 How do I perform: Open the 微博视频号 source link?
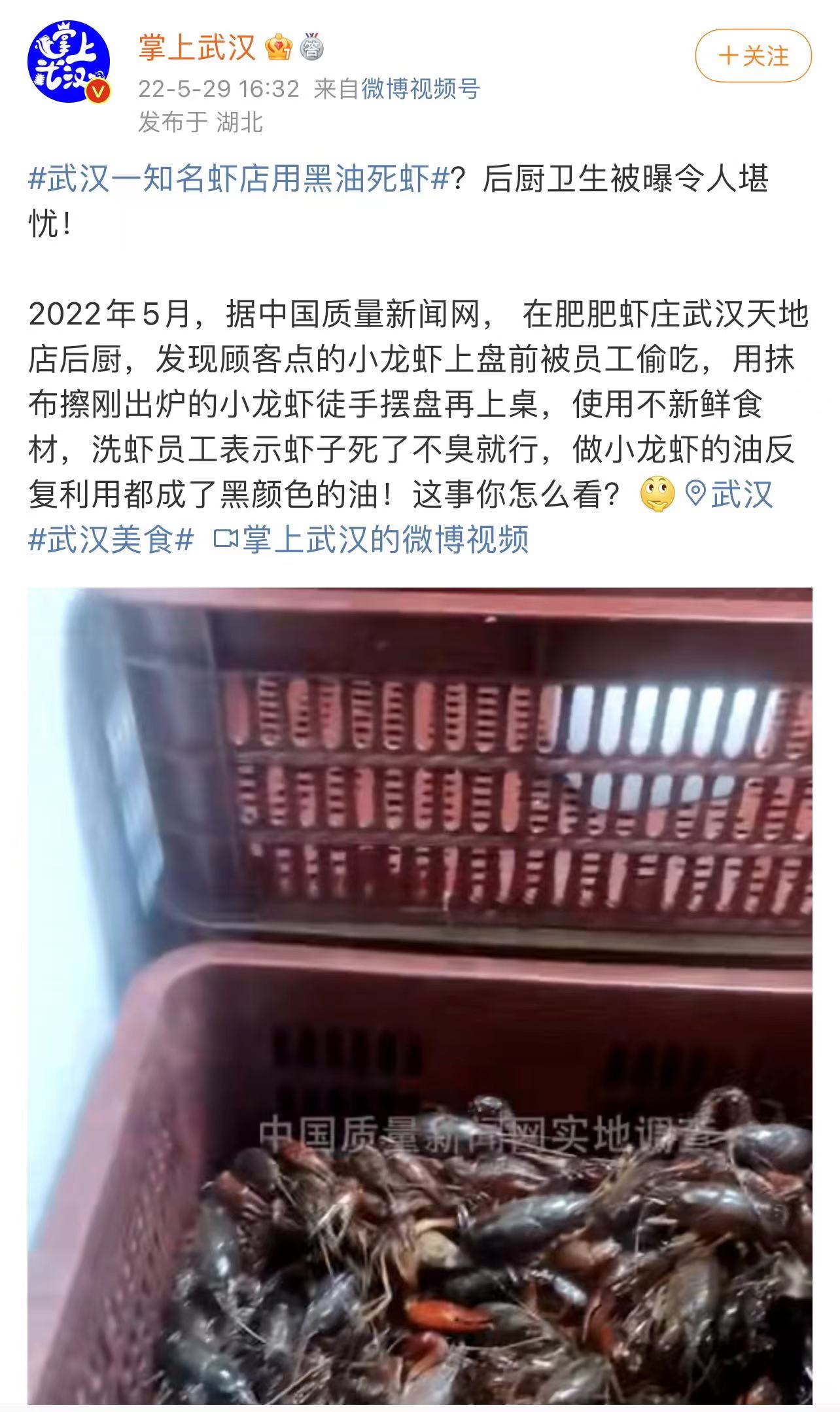[421, 88]
